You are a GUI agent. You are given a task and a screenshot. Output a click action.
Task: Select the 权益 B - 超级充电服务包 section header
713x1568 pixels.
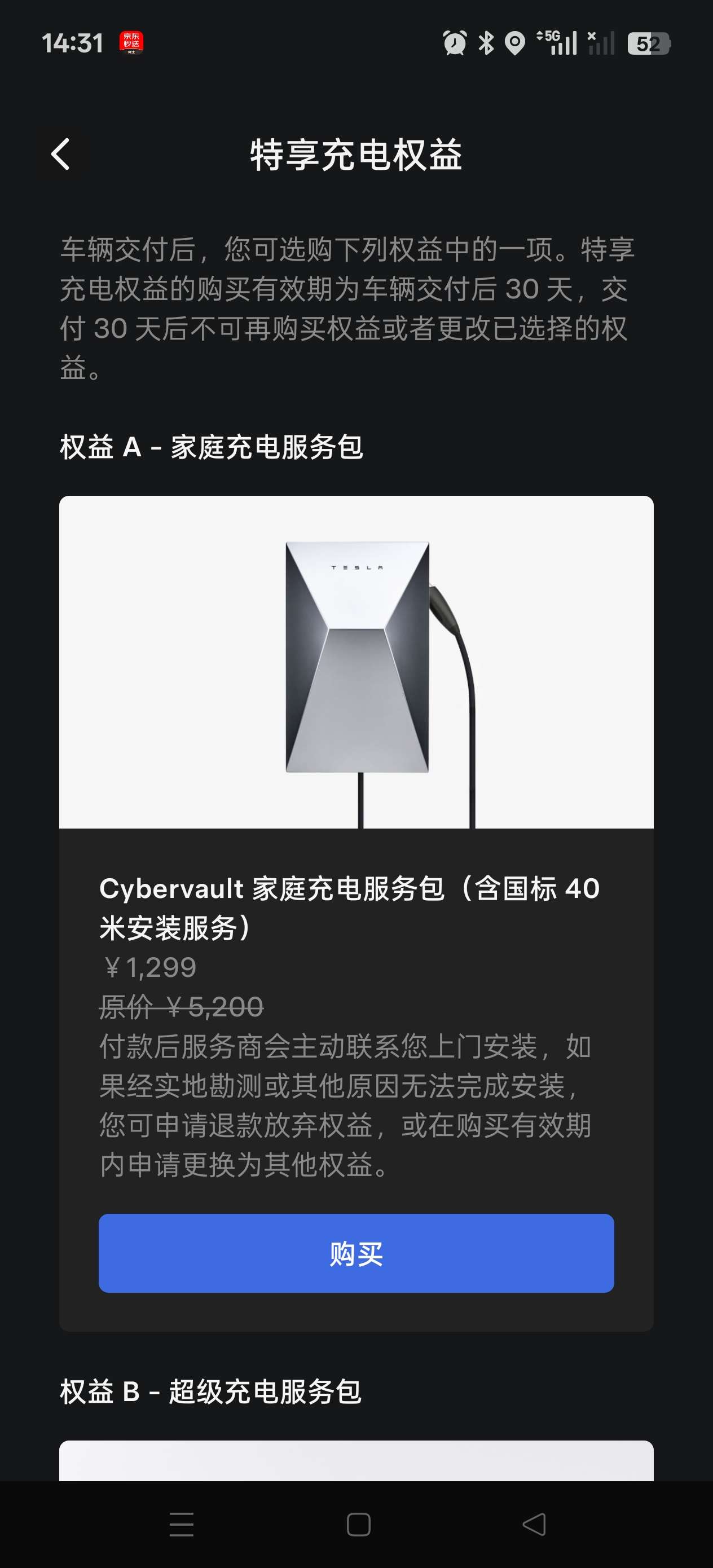[212, 1393]
